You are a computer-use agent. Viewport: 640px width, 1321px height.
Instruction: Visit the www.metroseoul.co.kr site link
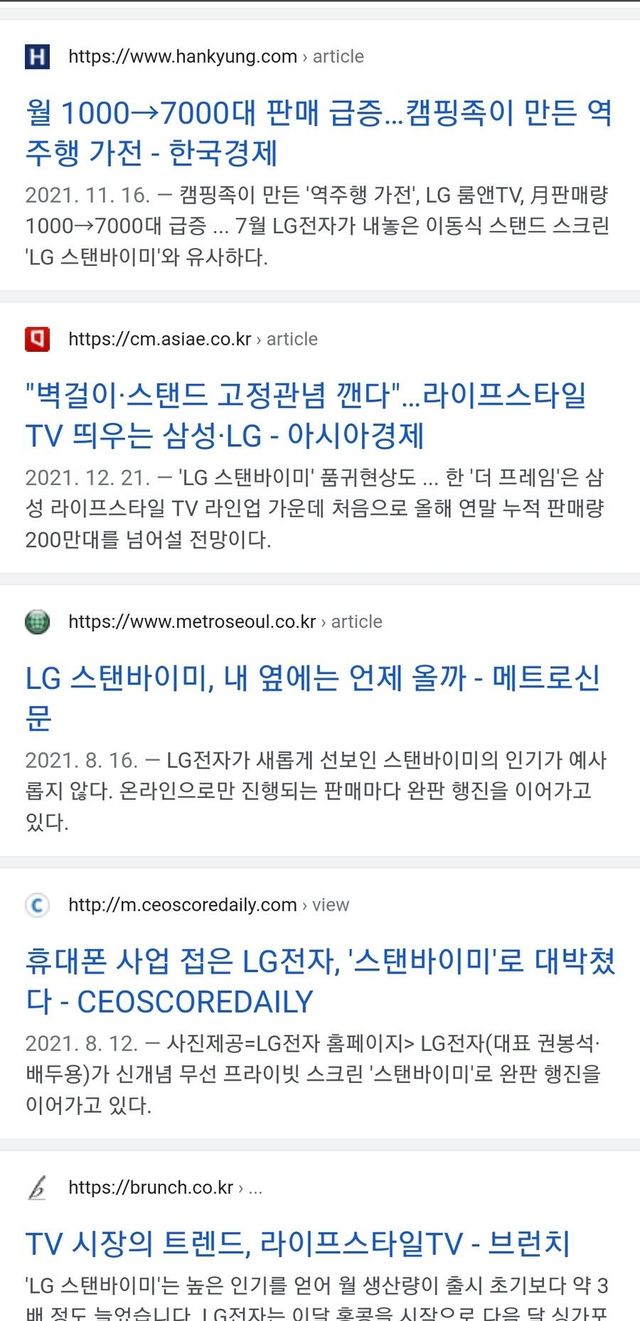pyautogui.click(x=192, y=622)
